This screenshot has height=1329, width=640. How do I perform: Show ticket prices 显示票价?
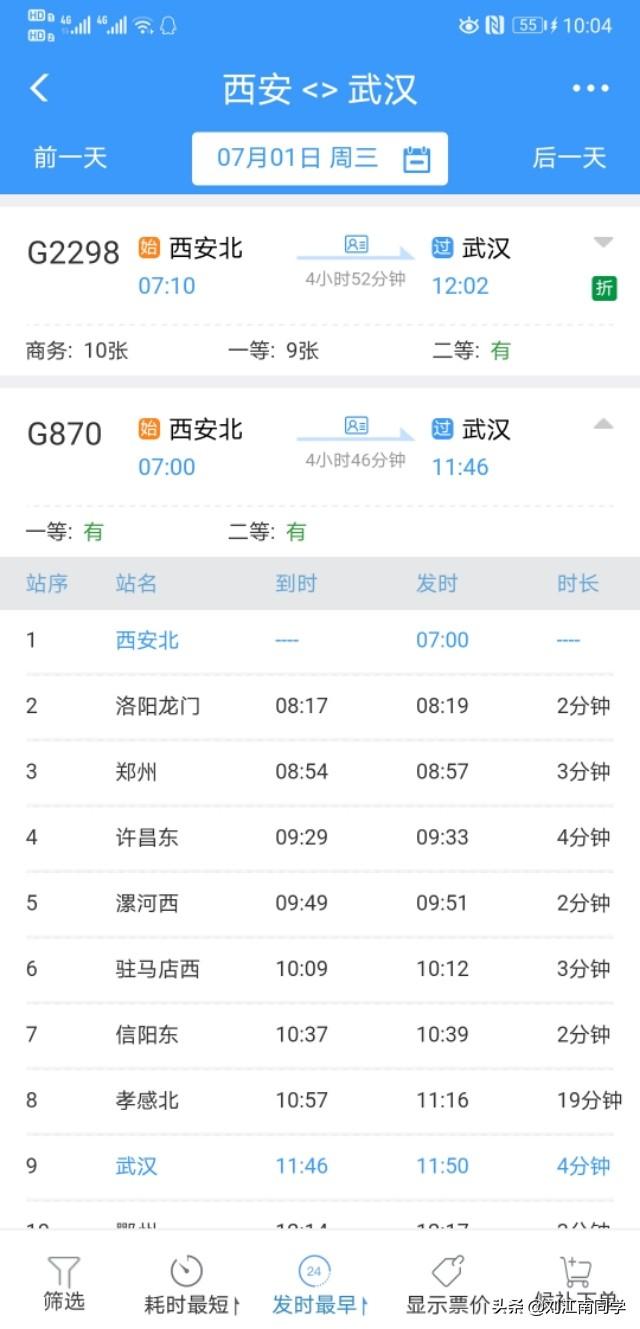point(447,1285)
